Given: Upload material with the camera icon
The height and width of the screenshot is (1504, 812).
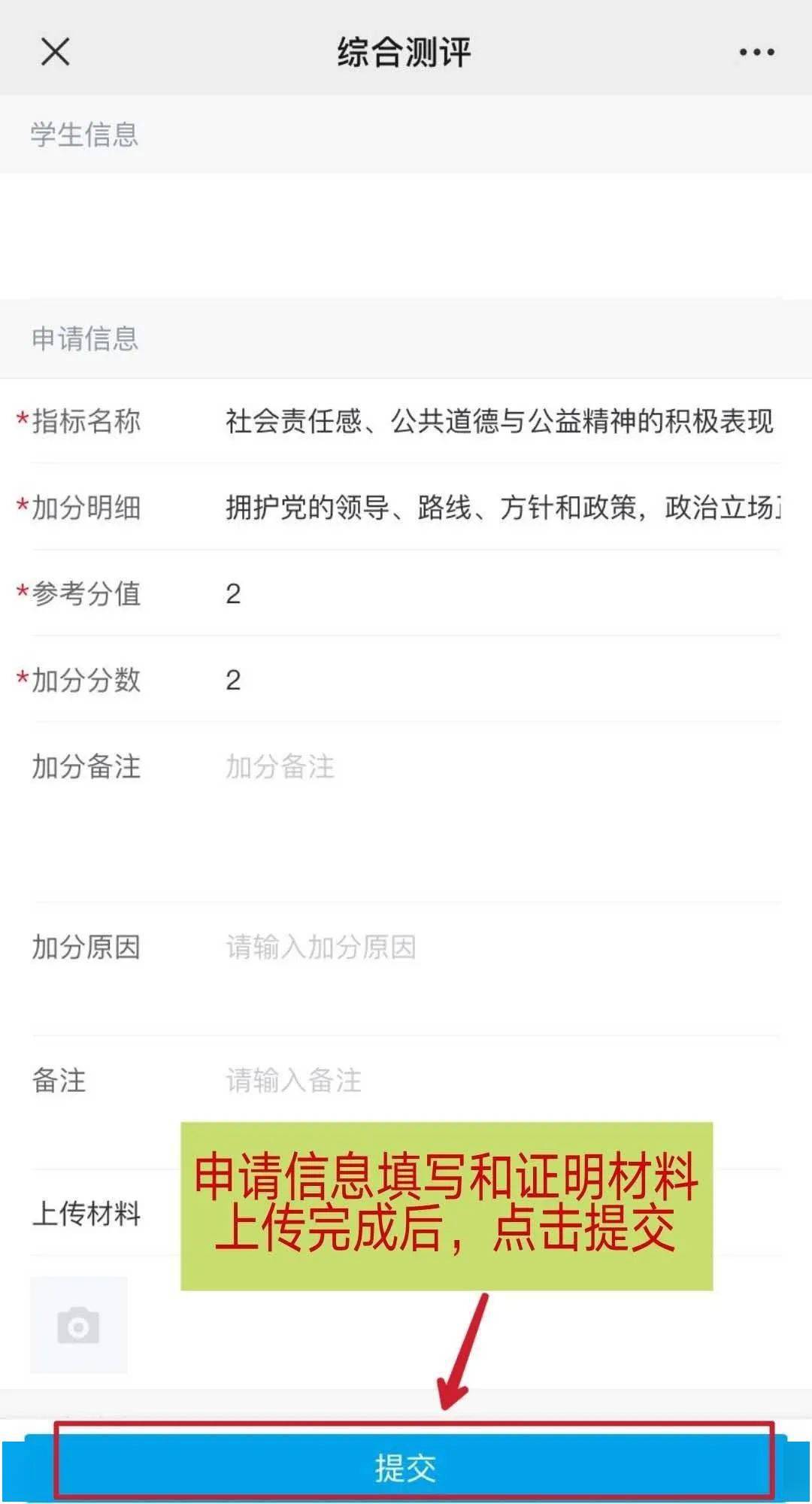Looking at the screenshot, I should [78, 1325].
